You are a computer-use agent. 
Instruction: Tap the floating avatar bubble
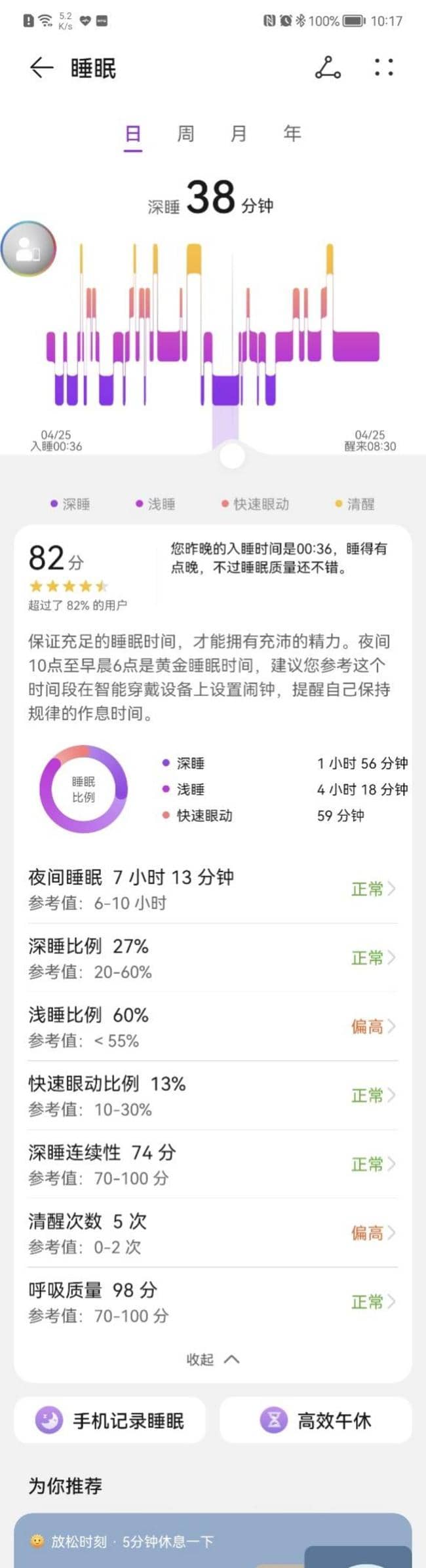[28, 248]
